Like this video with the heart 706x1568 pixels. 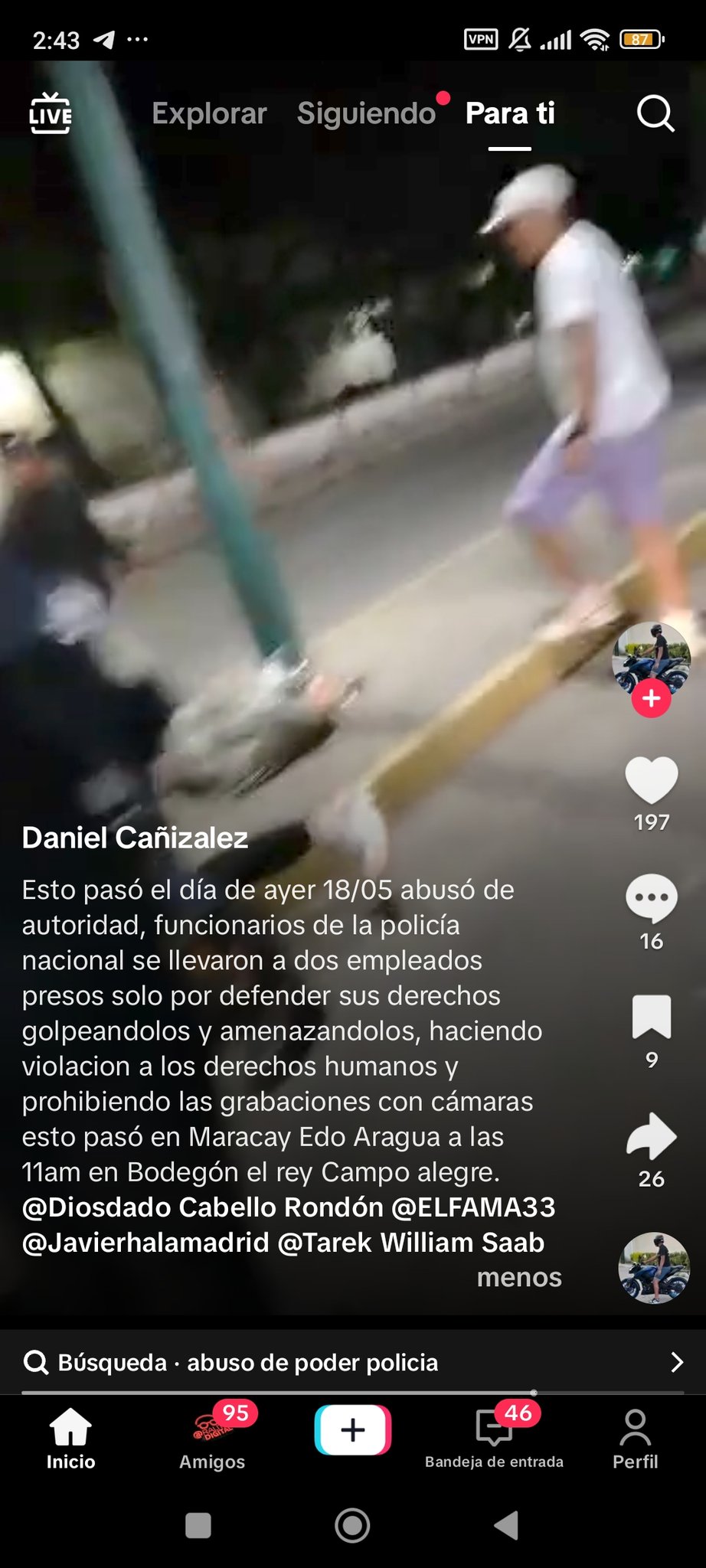pos(652,781)
